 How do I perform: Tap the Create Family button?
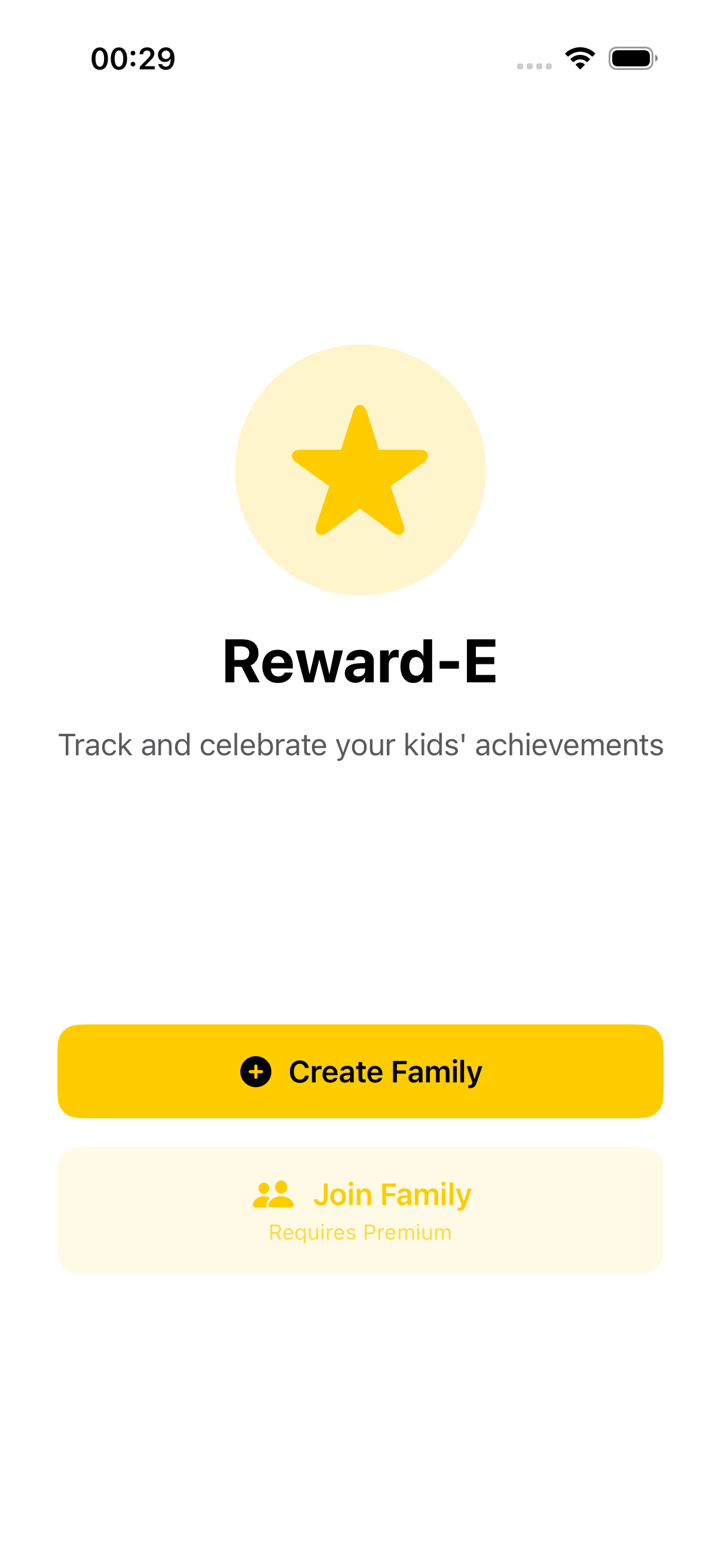coord(360,1070)
